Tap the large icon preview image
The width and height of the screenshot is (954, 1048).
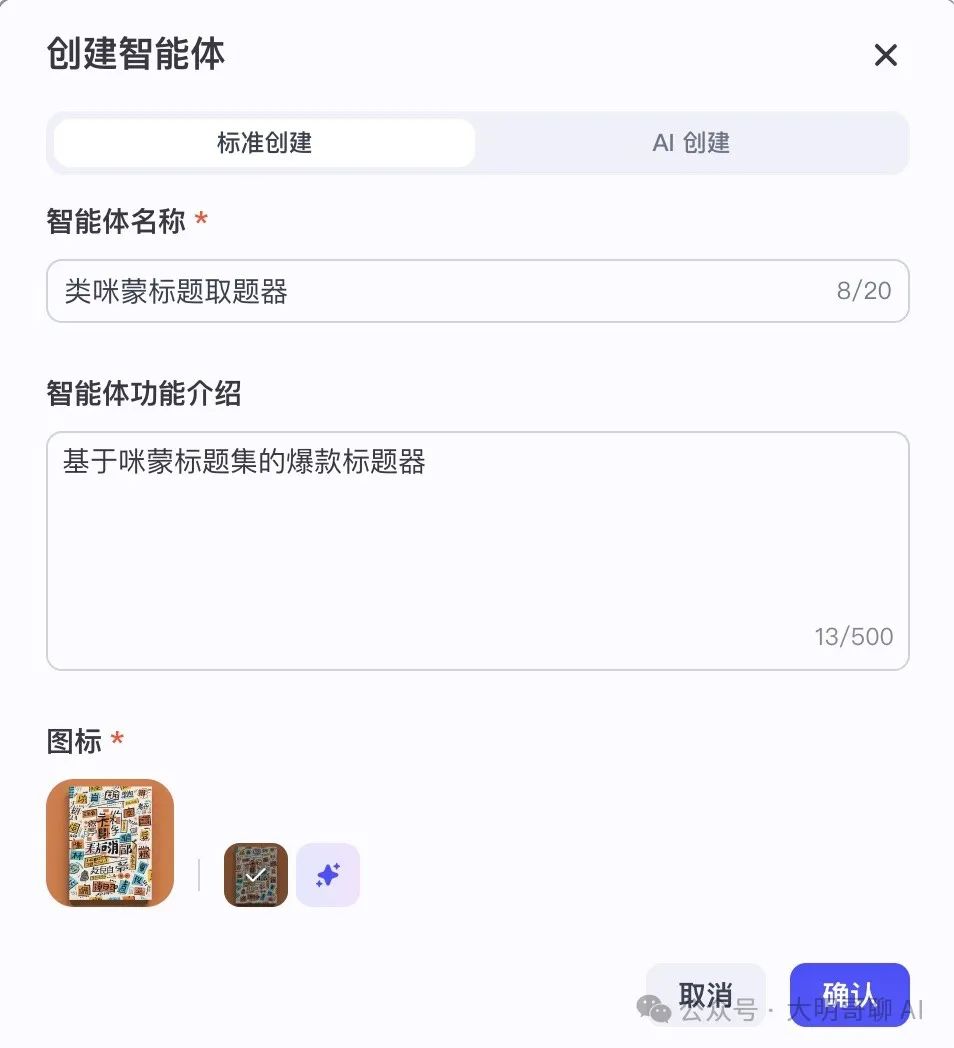point(110,843)
